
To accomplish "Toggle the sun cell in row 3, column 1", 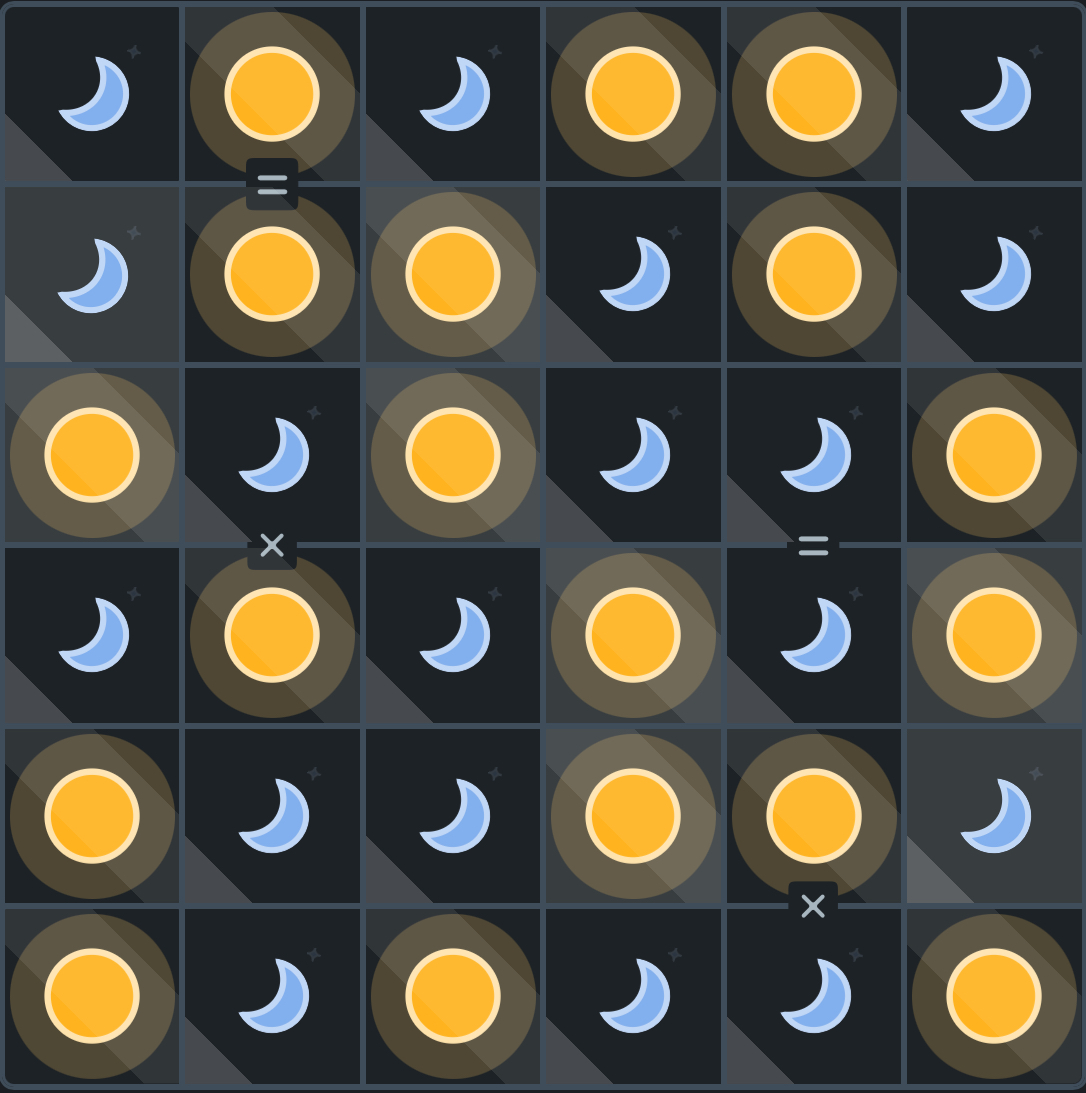I will pyautogui.click(x=92, y=455).
